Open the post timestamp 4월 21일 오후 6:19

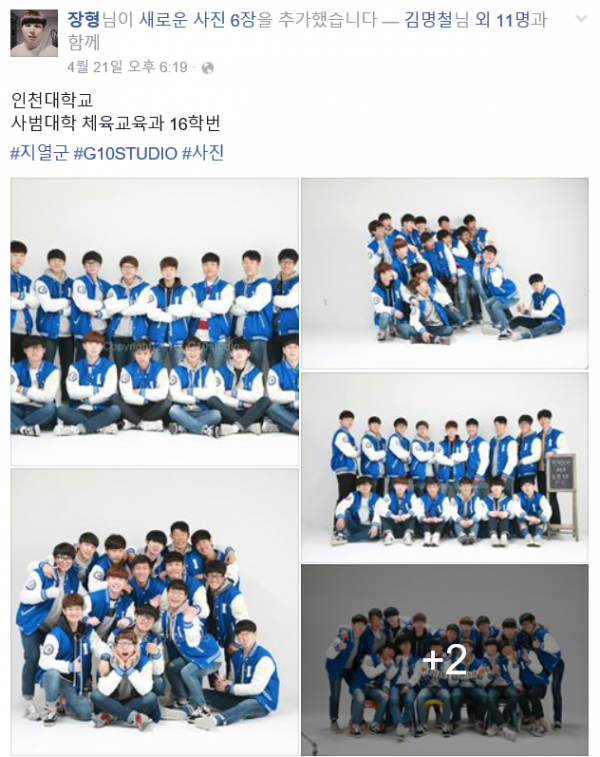tap(127, 67)
